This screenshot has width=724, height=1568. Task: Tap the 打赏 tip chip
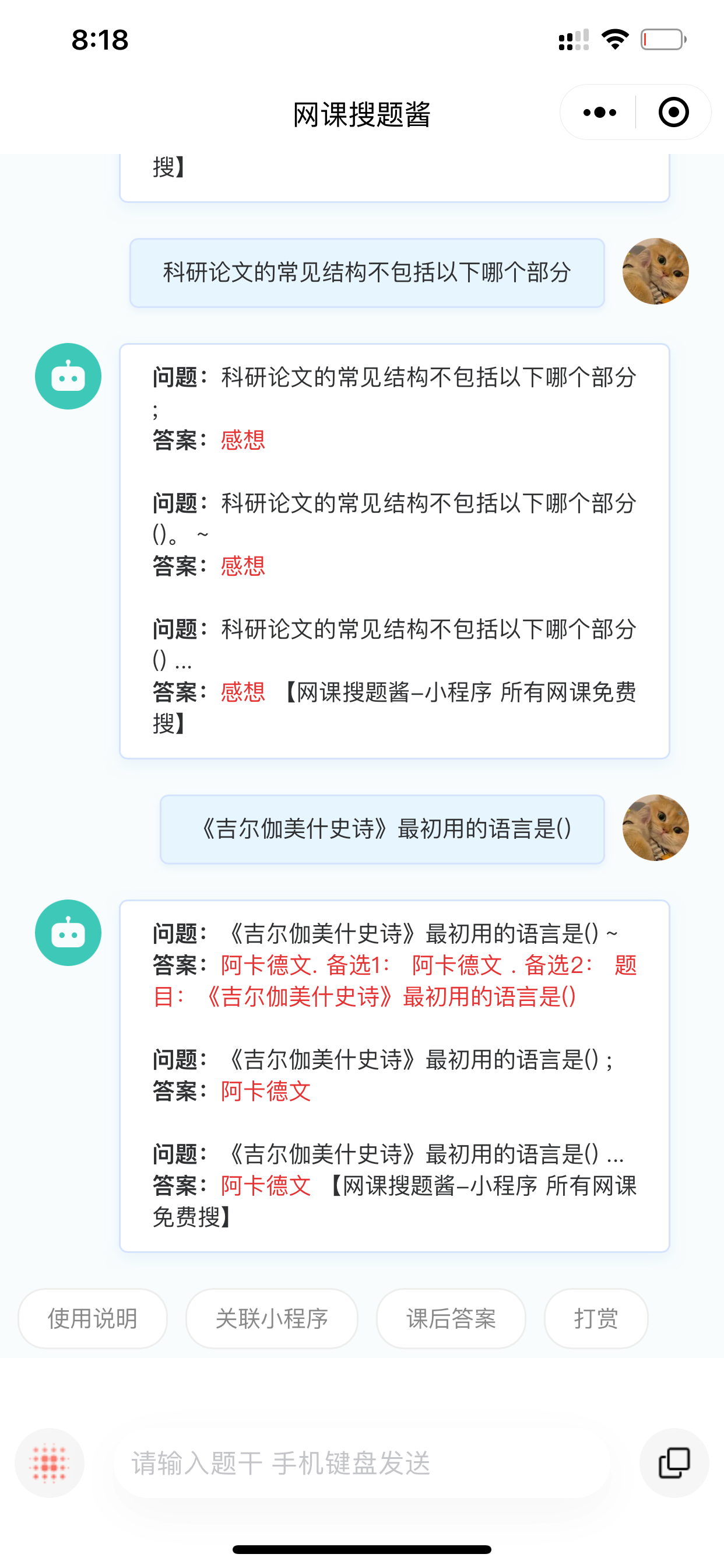tap(596, 1318)
